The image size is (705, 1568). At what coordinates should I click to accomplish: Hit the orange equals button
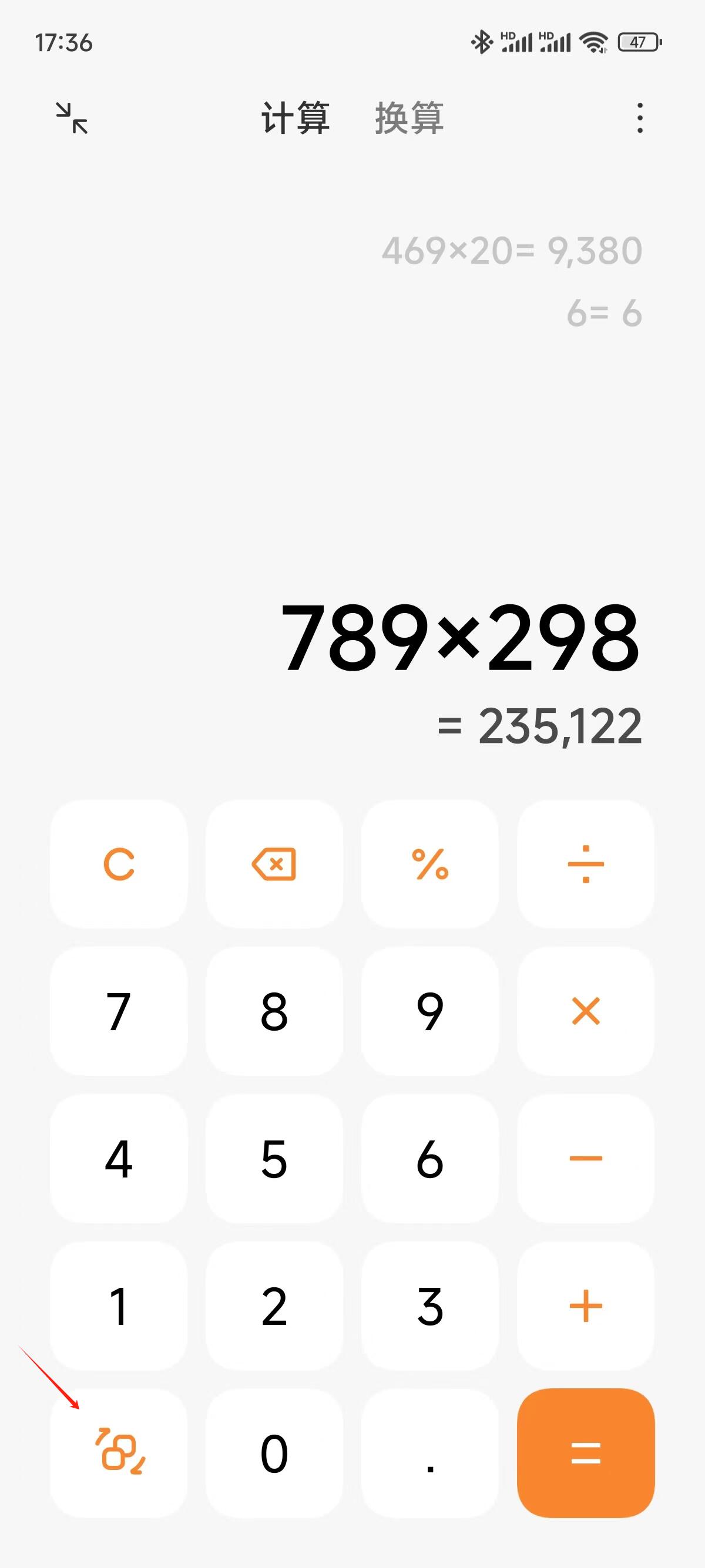pyautogui.click(x=586, y=1453)
